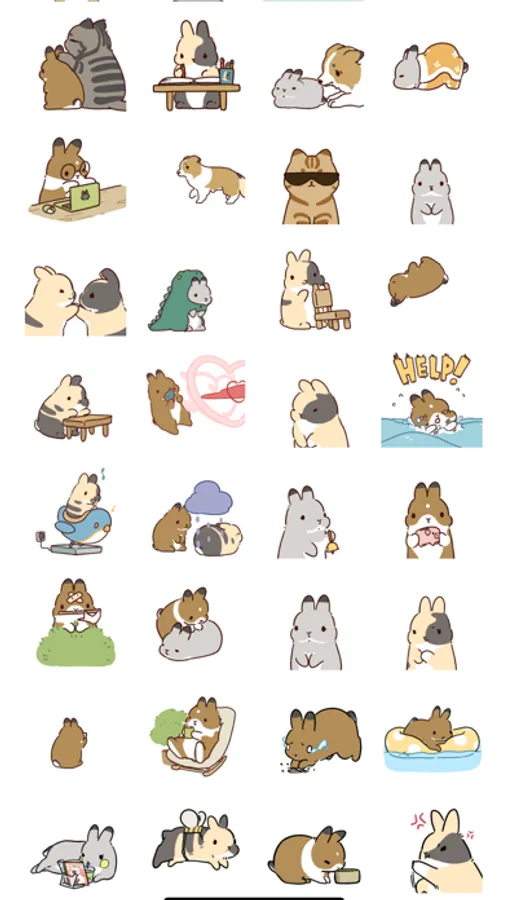Select the angry cream bunny sticker

click(x=446, y=851)
